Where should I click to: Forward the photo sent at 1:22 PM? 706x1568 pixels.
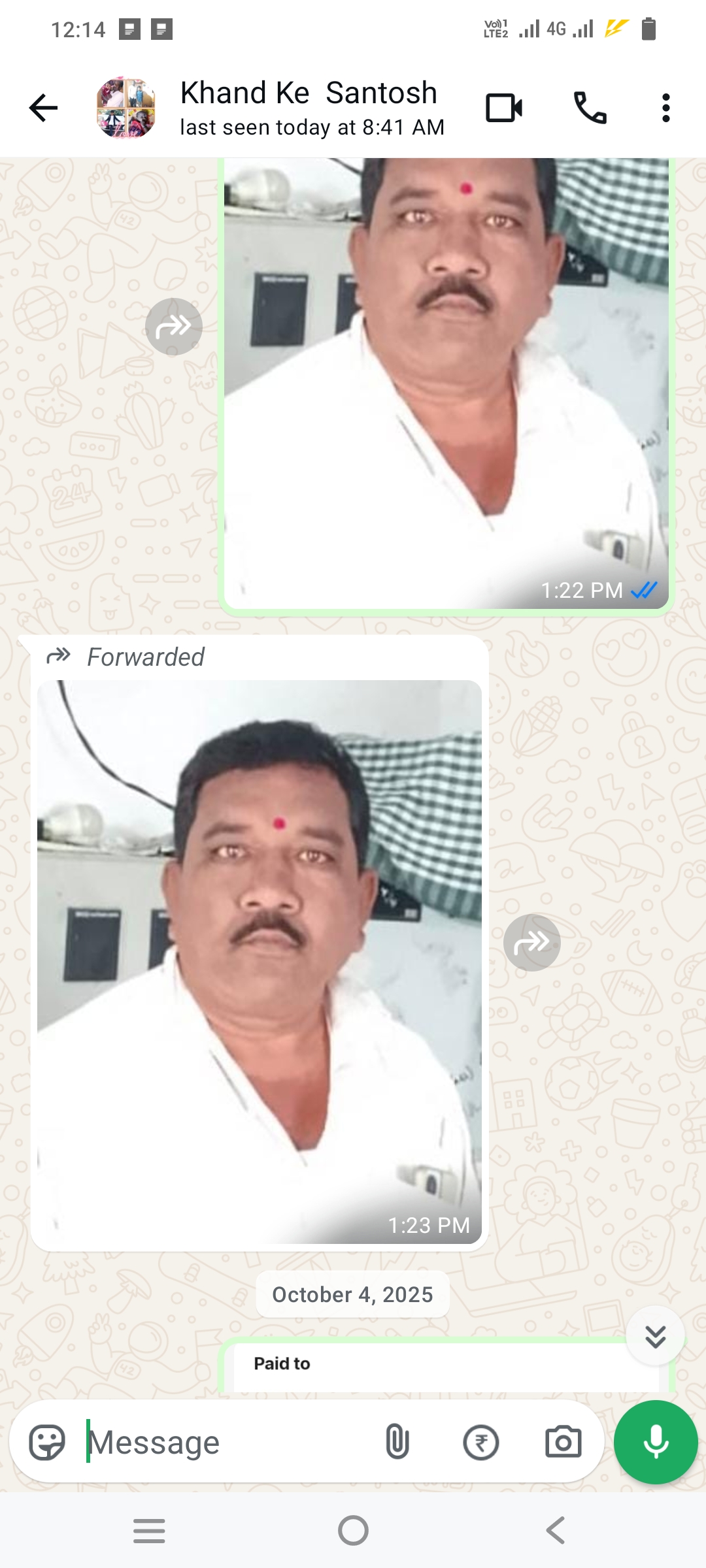tap(174, 327)
